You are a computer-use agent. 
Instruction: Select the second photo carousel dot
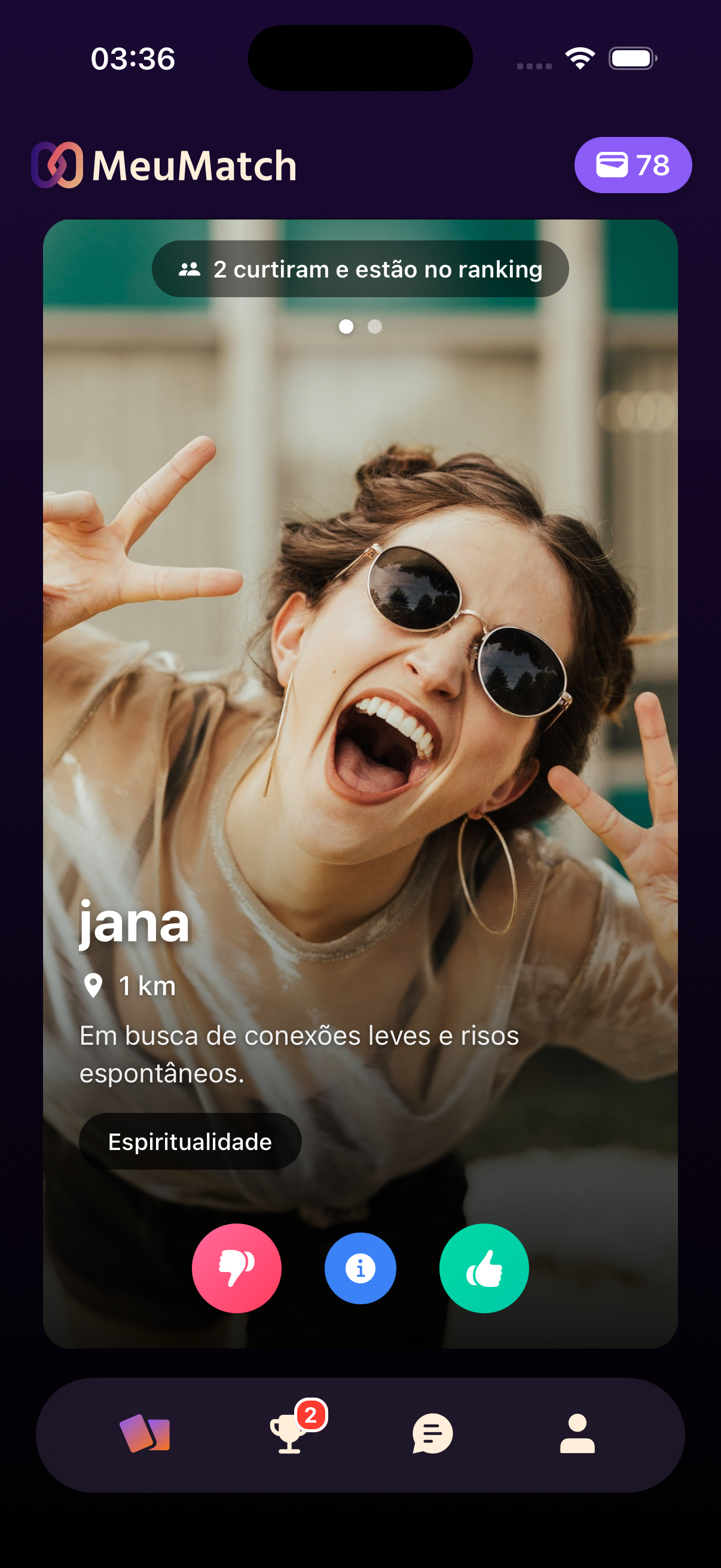(375, 327)
